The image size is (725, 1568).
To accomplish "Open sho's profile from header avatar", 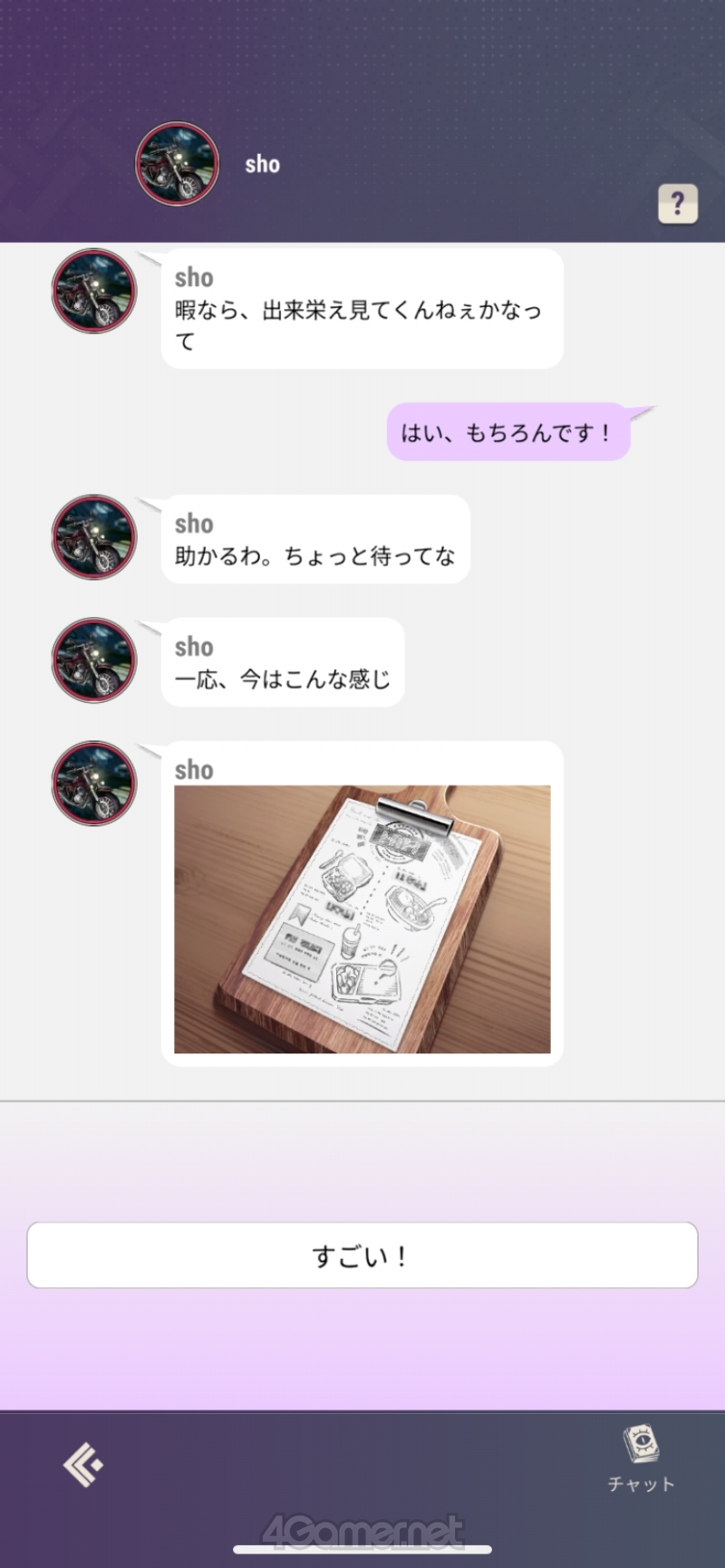I will [x=178, y=164].
